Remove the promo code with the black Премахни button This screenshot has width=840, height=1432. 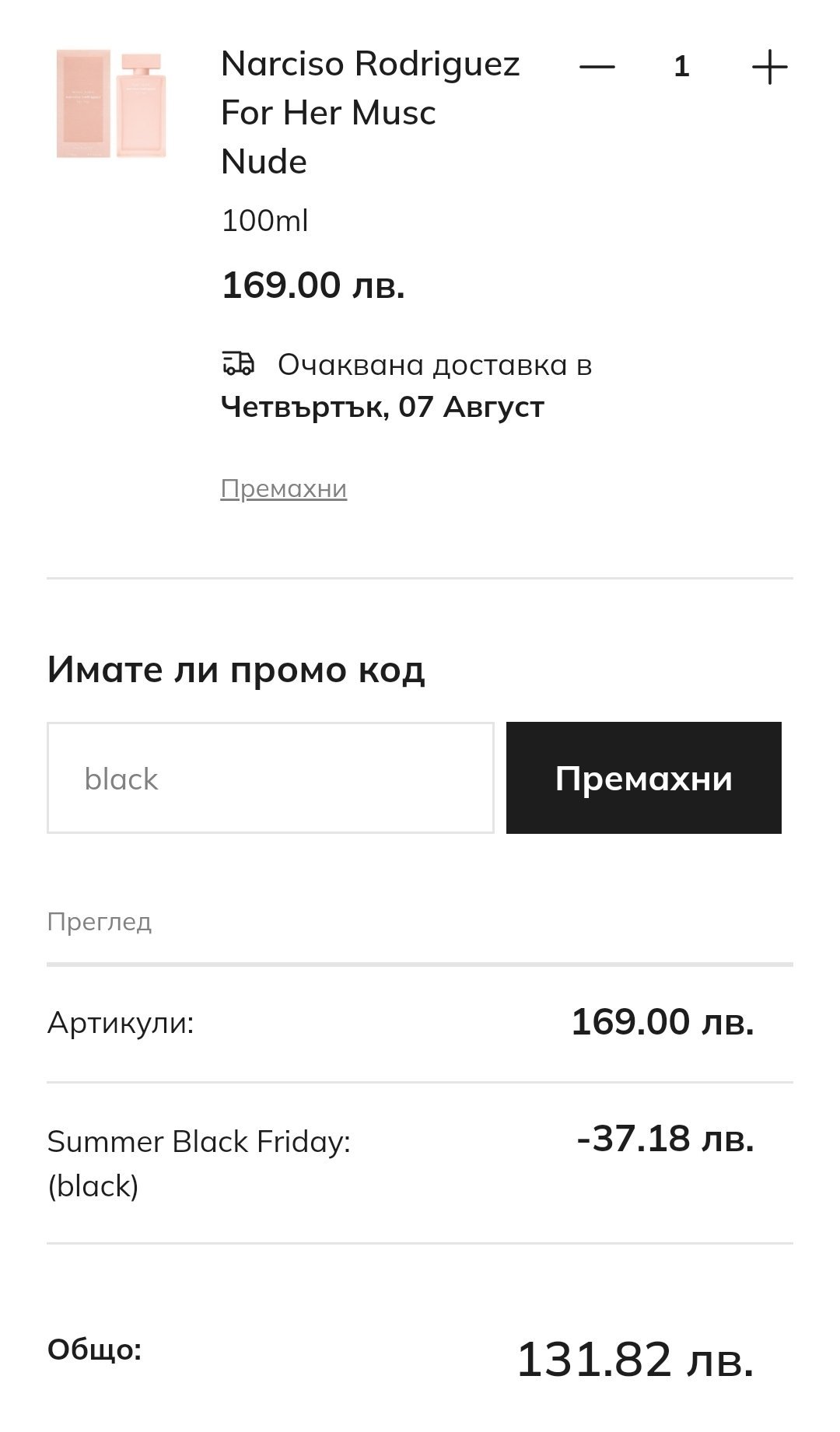pyautogui.click(x=643, y=778)
